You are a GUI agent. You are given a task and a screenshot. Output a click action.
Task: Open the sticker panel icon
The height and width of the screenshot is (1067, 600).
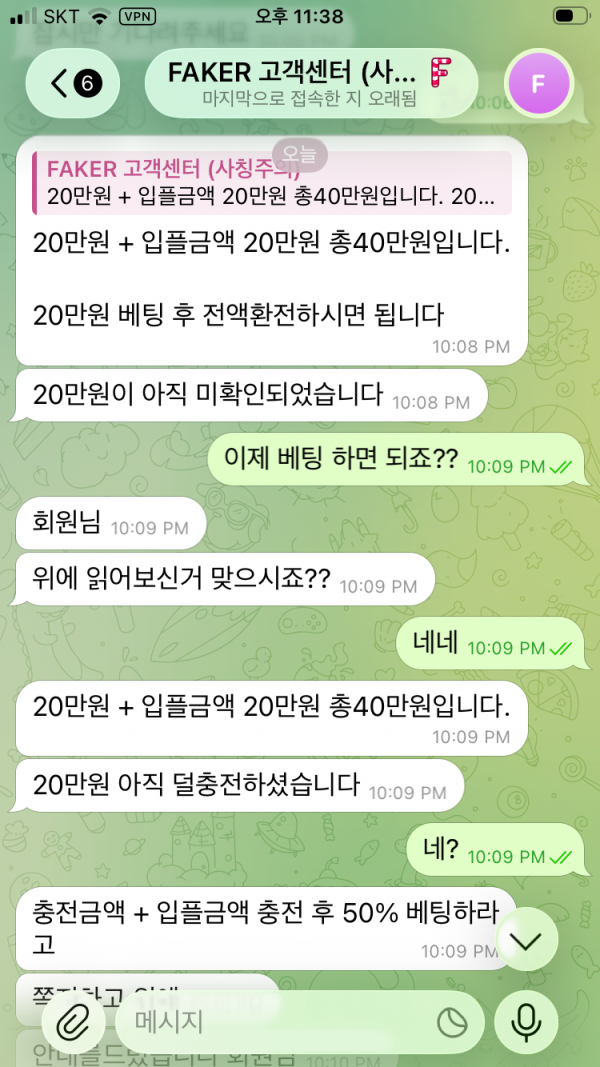(x=452, y=1021)
